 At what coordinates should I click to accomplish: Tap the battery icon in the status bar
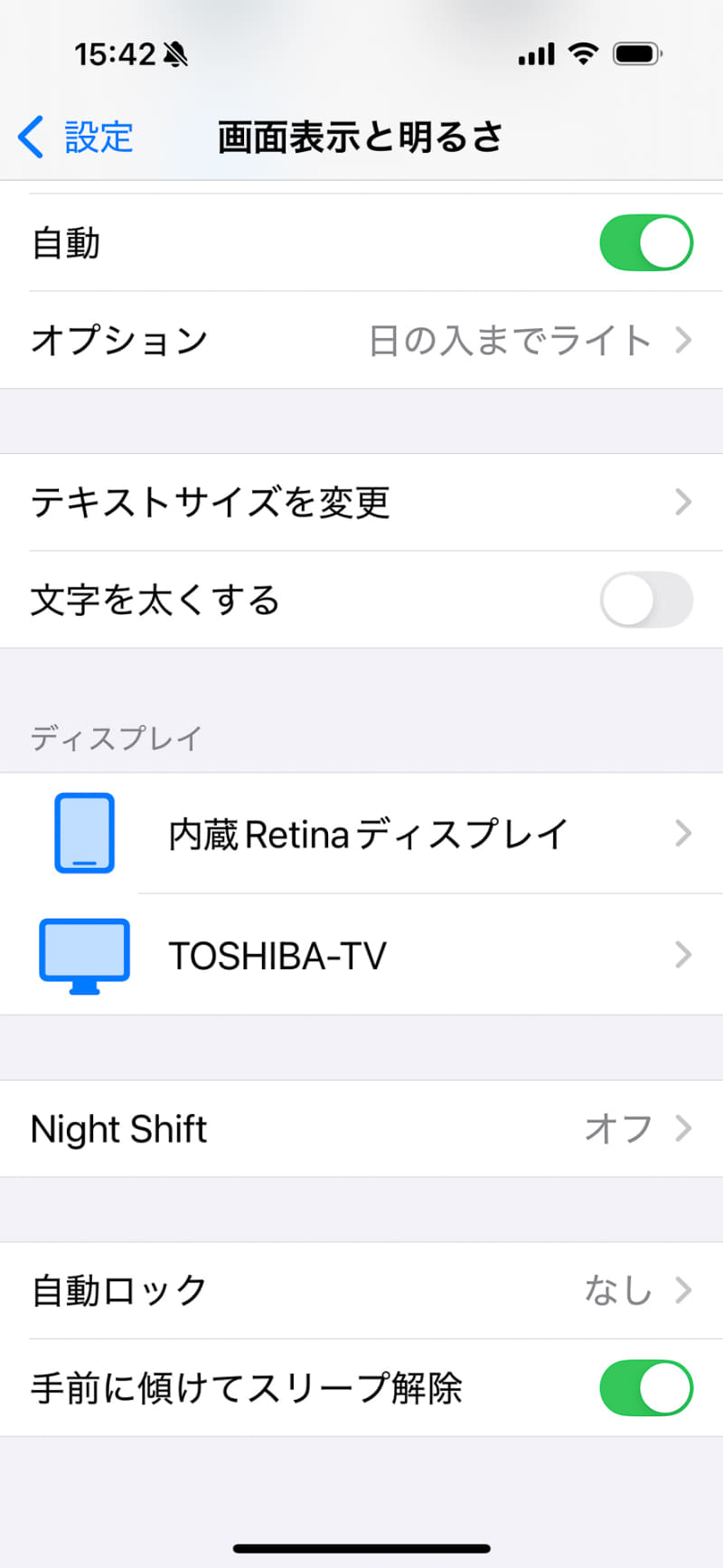pos(638,54)
